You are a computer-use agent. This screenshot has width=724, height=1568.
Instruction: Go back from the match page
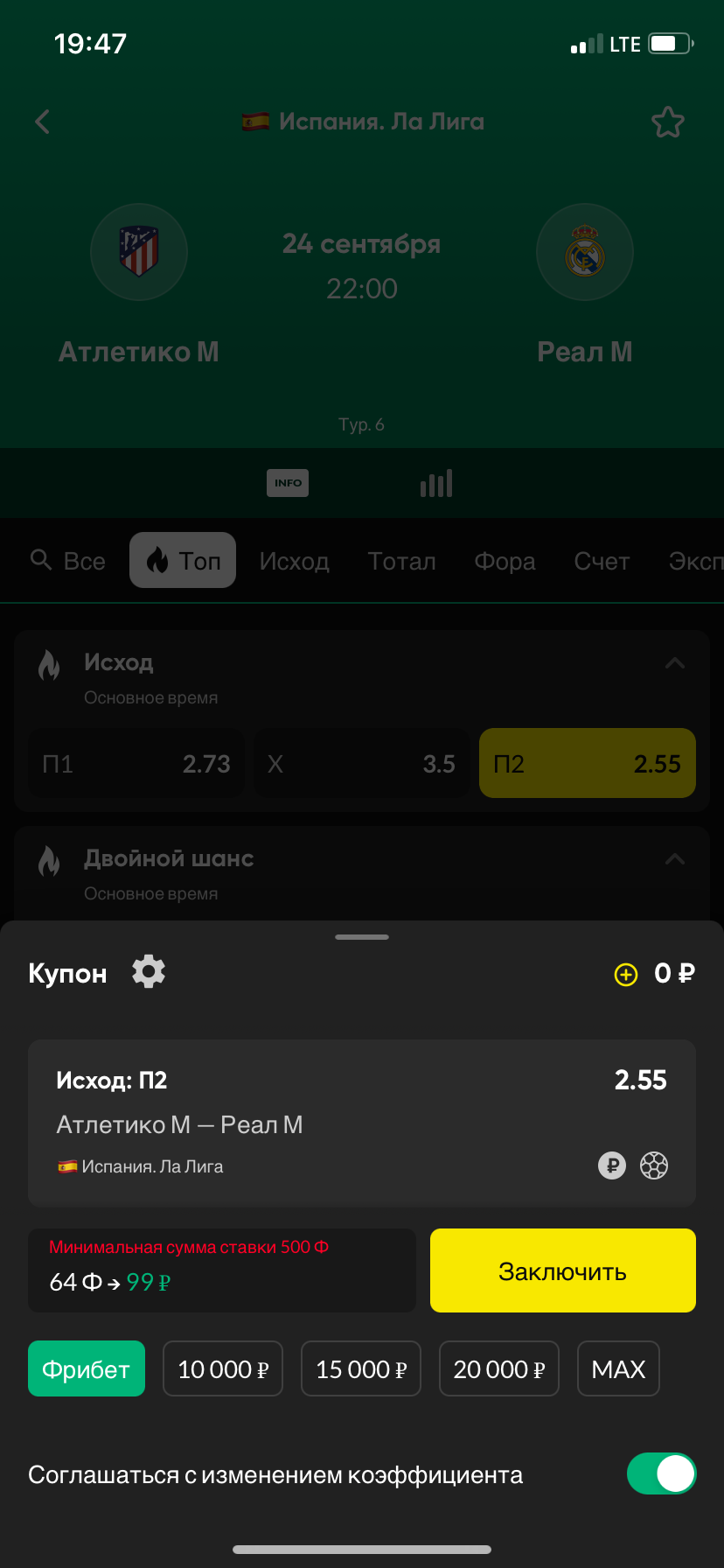click(x=42, y=122)
